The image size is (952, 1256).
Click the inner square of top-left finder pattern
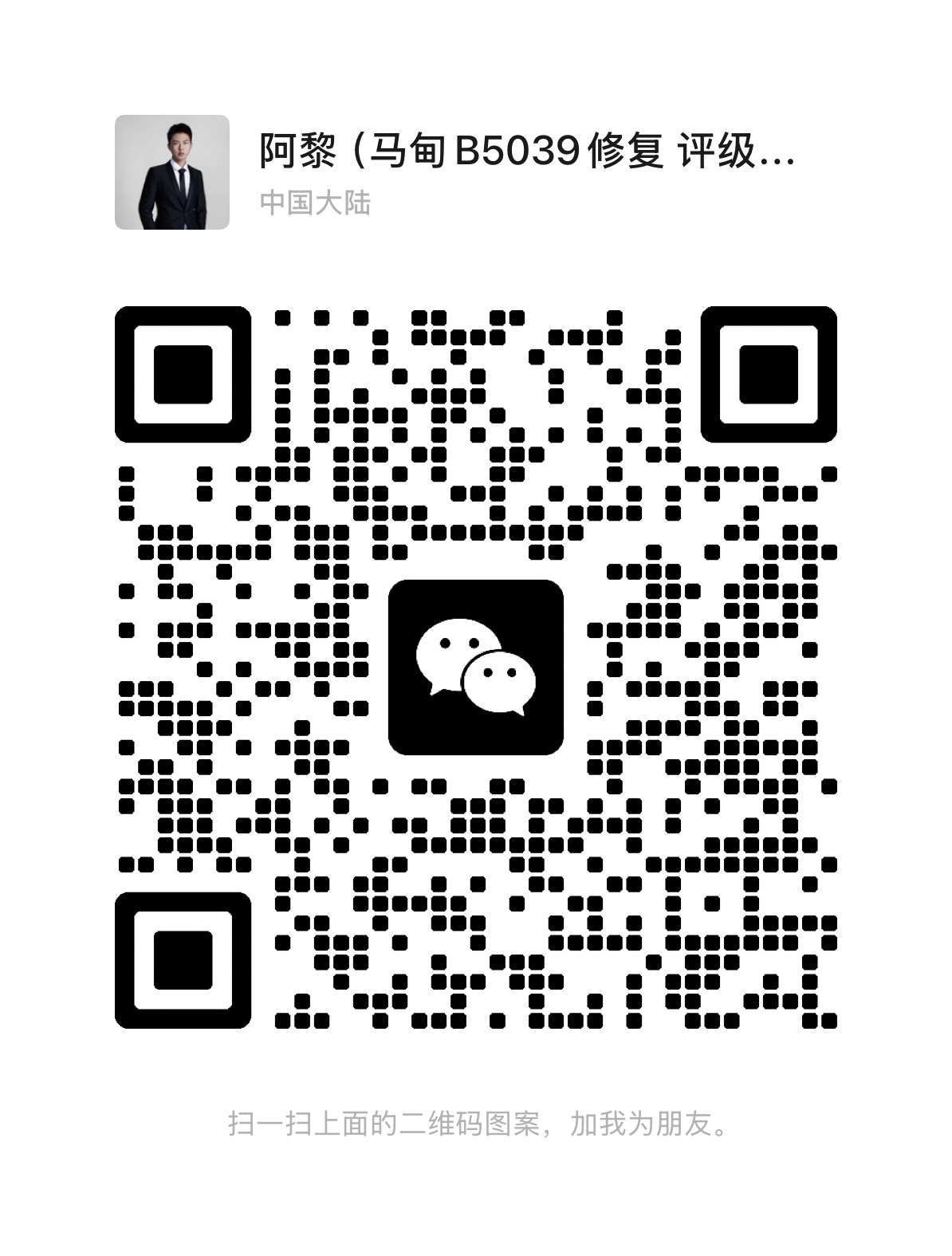tap(185, 375)
